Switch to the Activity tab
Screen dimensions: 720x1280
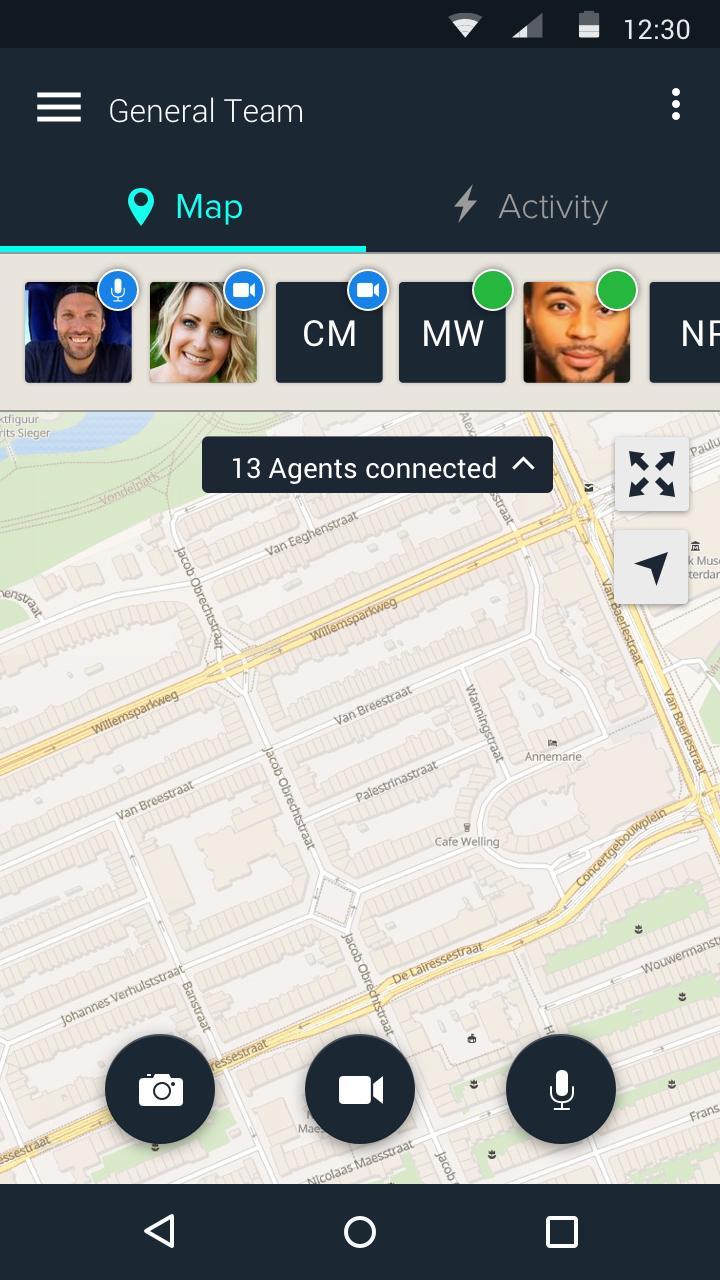click(528, 206)
